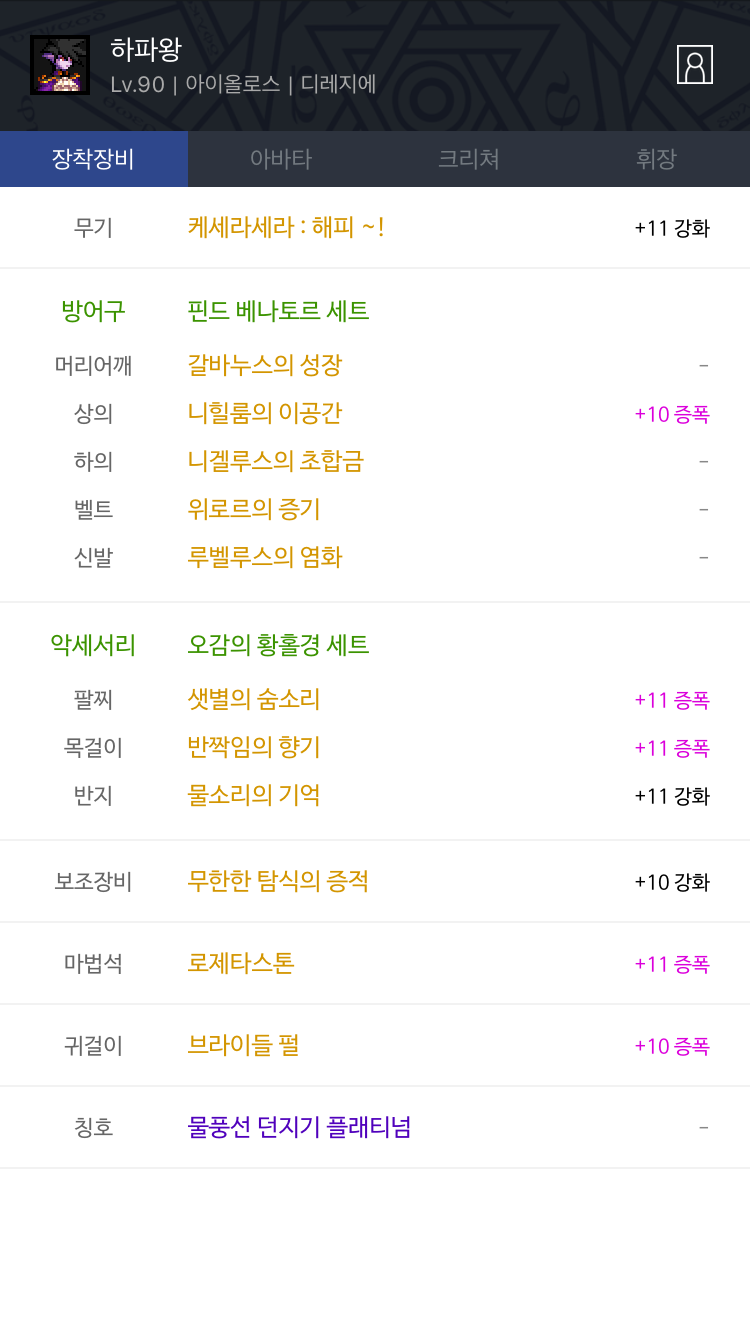Screen dimensions: 750x1334
Task: Open 루벨루스의 염화 shoes item
Action: pyautogui.click(x=265, y=557)
